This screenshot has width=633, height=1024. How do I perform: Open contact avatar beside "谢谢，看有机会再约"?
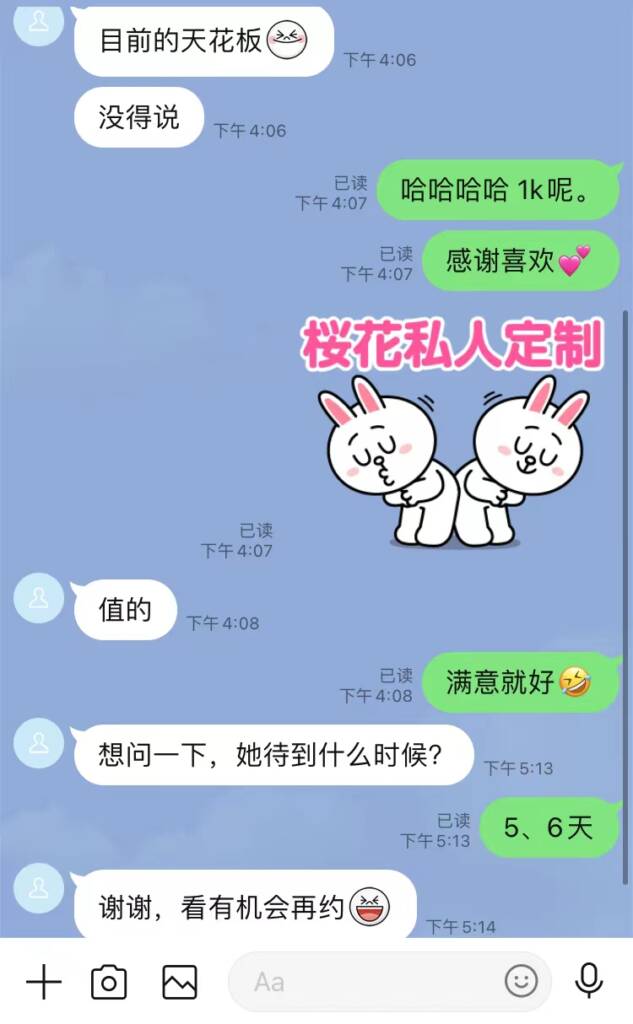coord(39,887)
